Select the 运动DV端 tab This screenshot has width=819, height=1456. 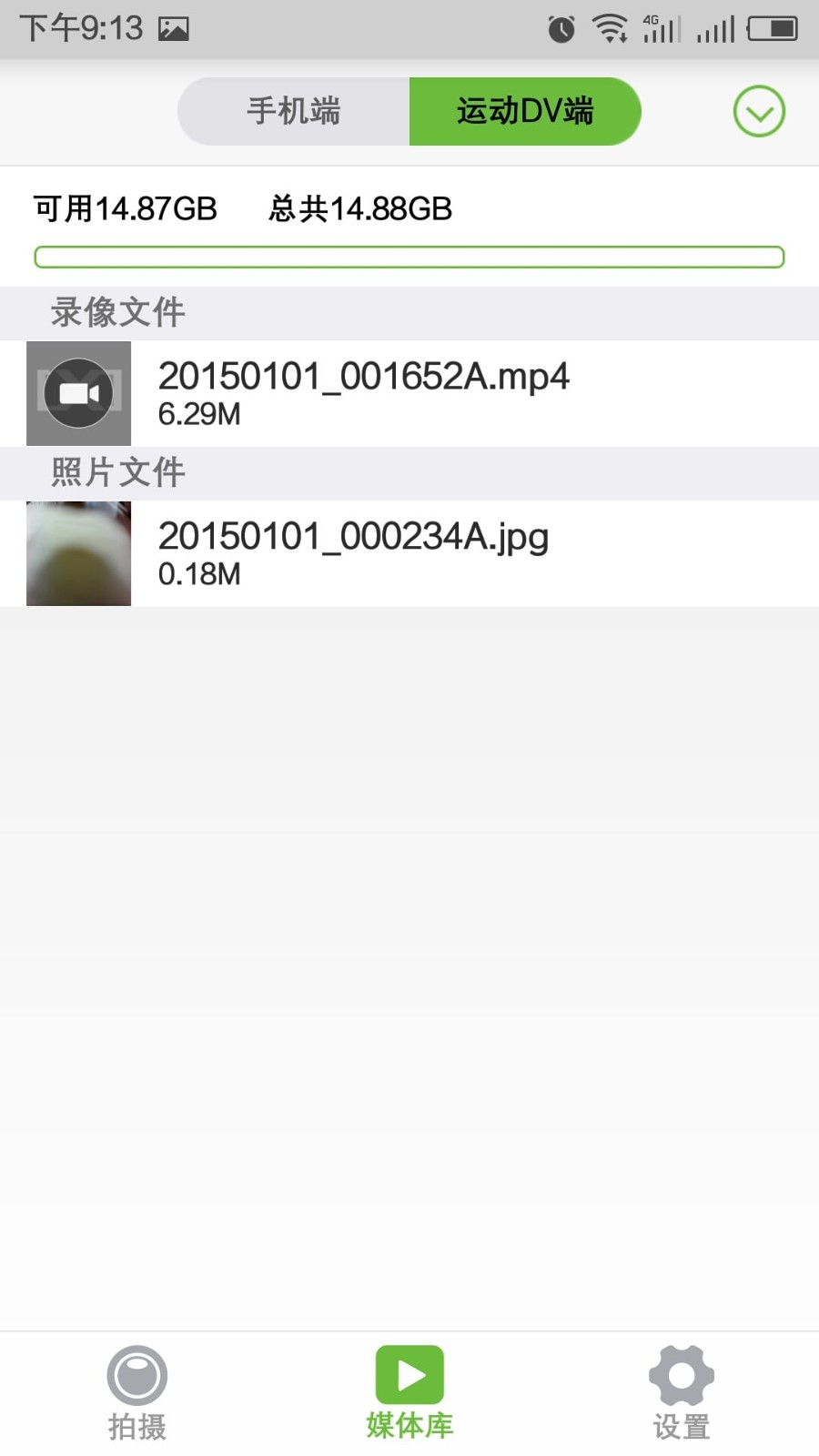tap(525, 111)
